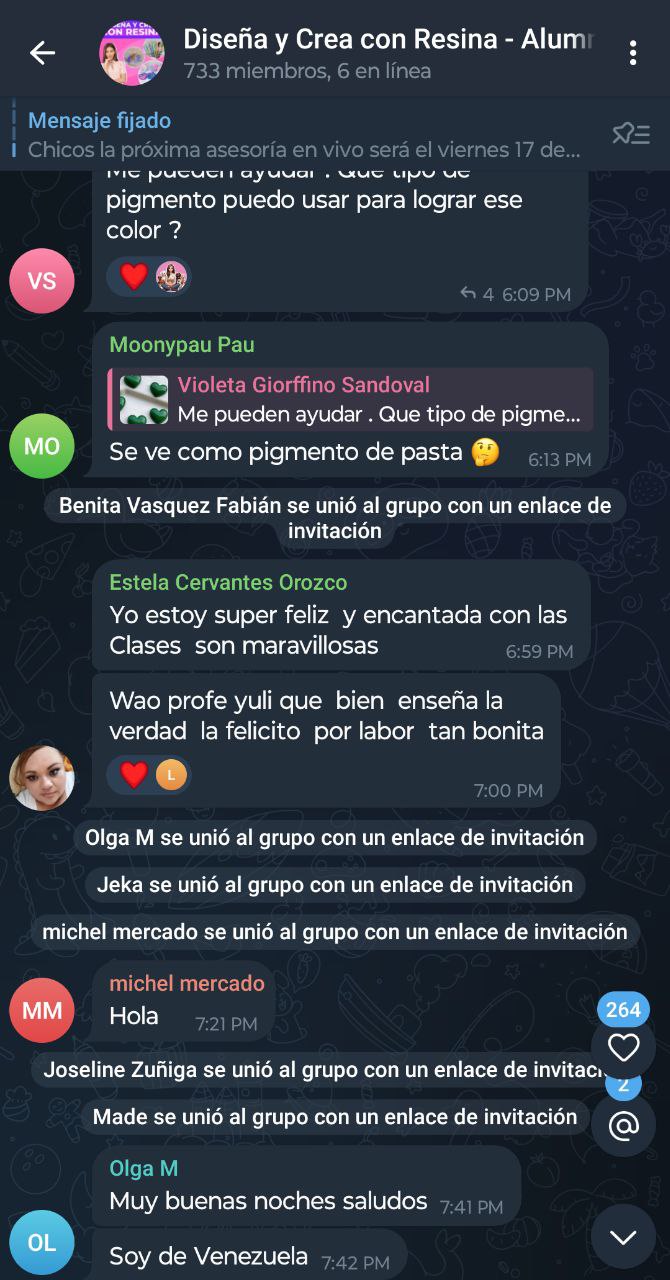
Task: Open Moonypau Pau's profile from sender name
Action: click(x=182, y=345)
